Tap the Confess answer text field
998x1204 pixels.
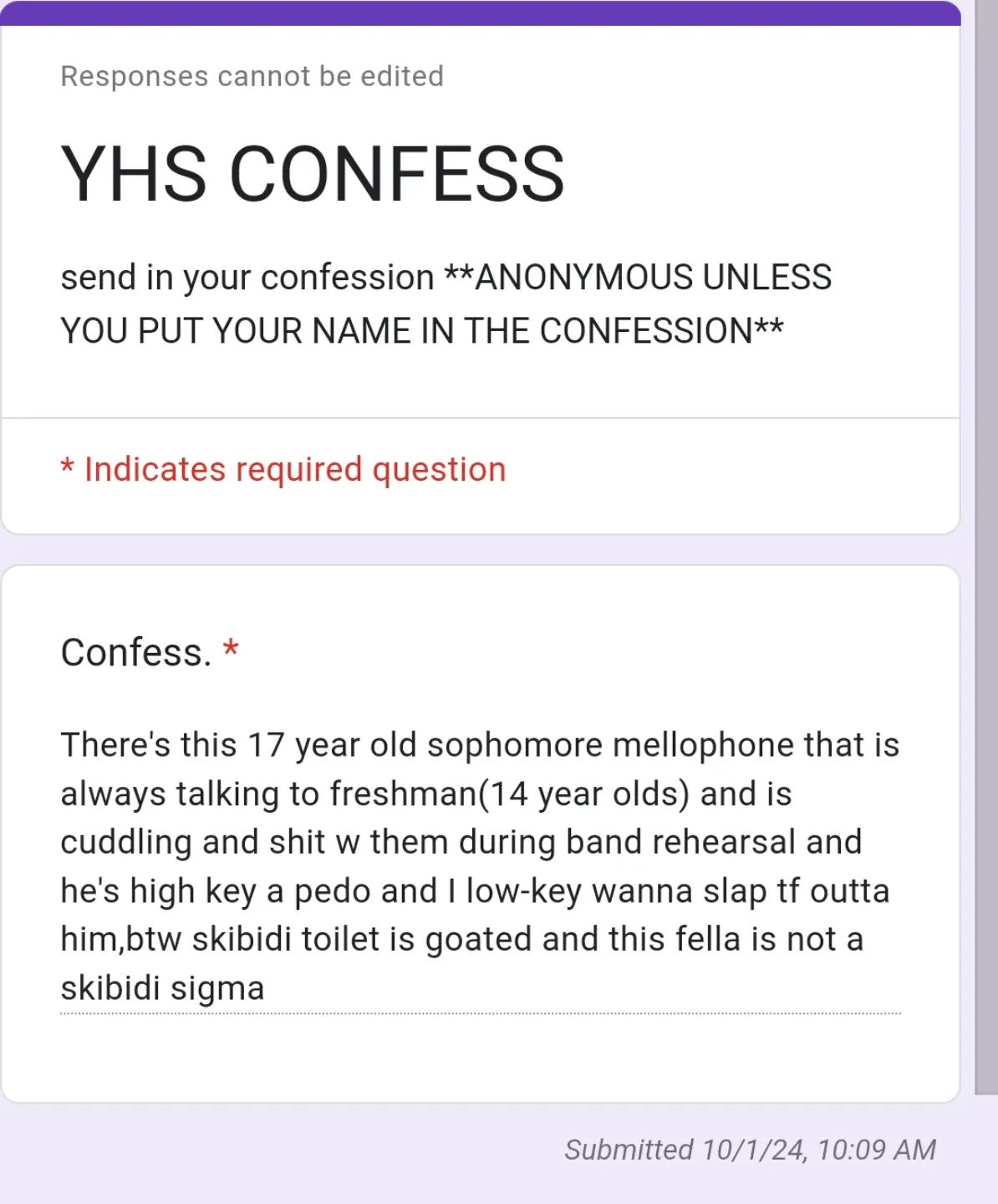[480, 866]
